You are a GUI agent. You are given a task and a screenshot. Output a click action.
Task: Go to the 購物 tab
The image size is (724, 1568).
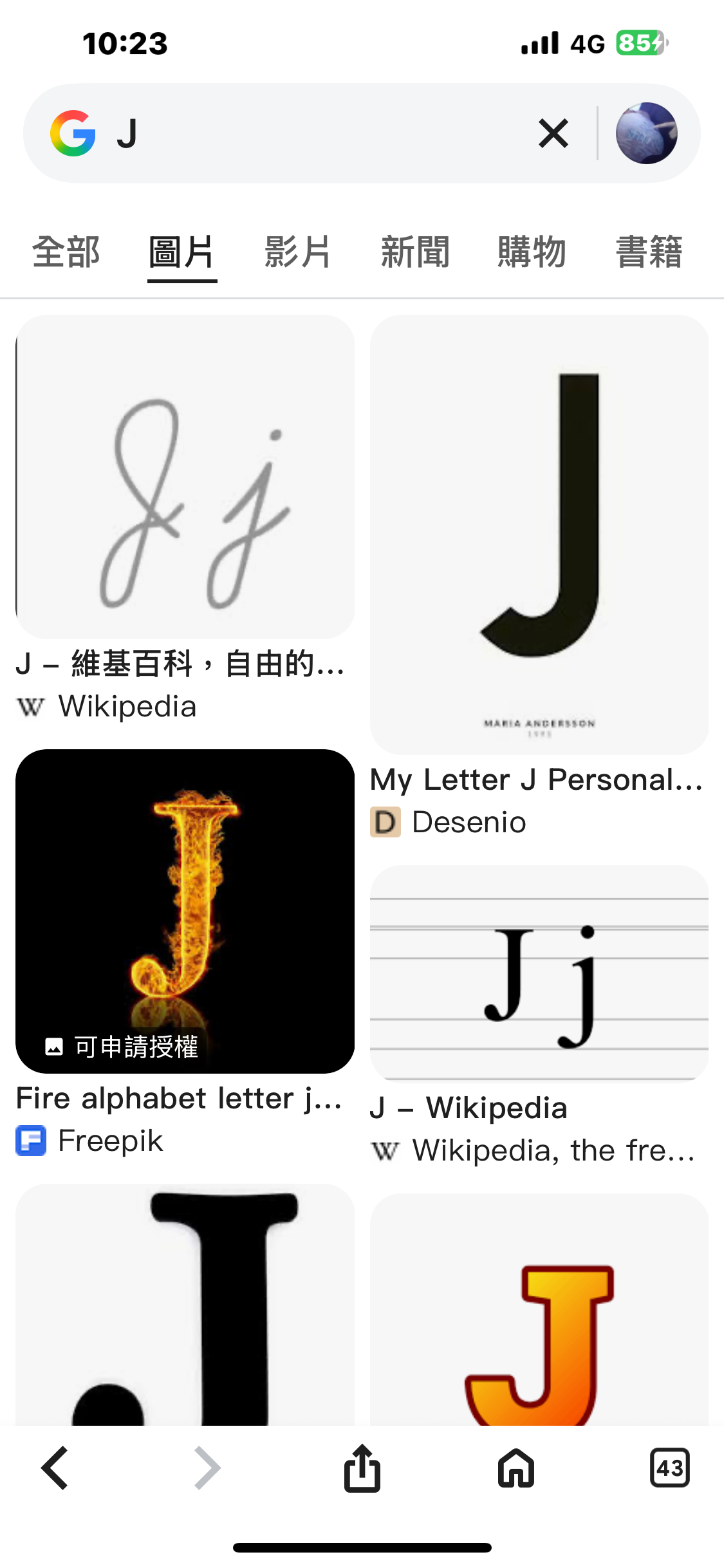[x=532, y=252]
